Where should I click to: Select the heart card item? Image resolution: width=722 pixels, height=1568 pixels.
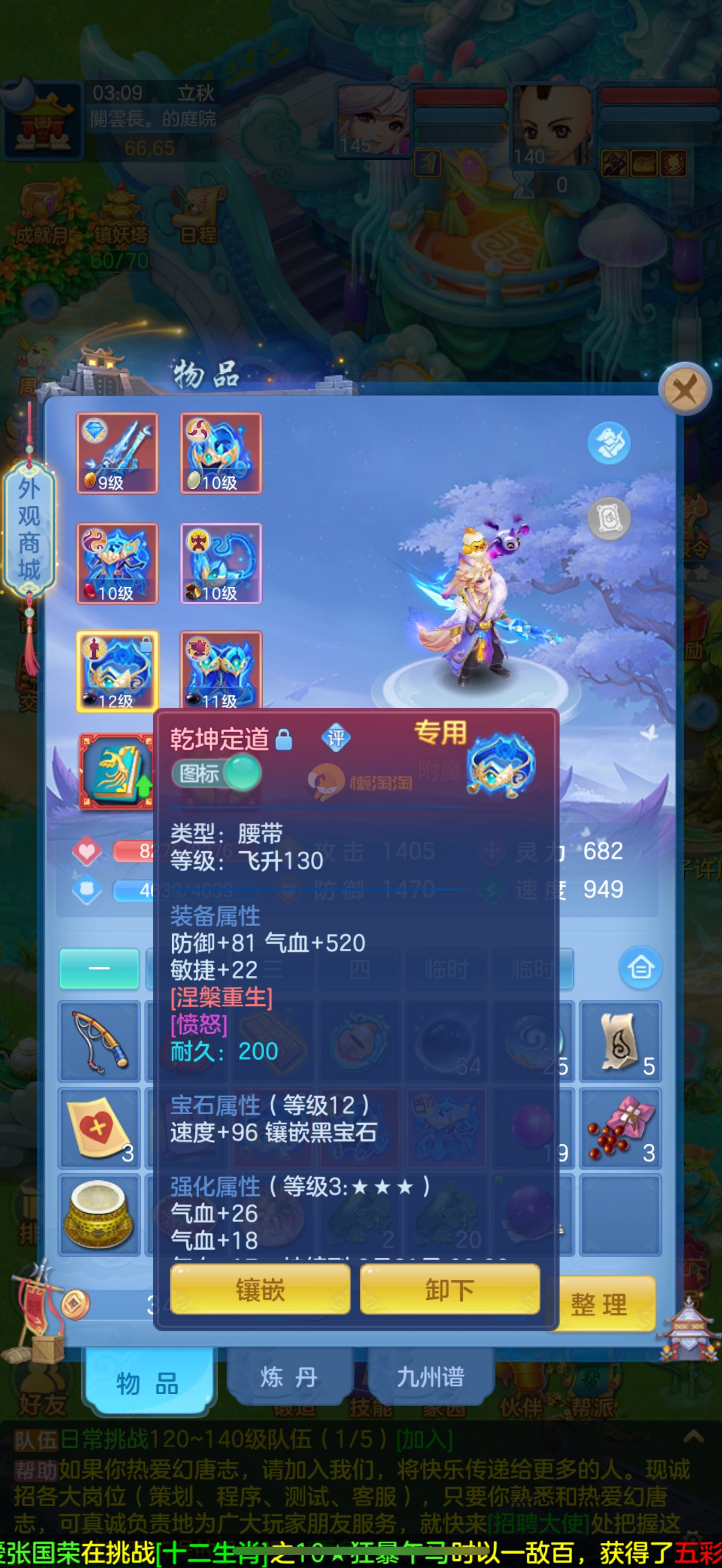pyautogui.click(x=100, y=1128)
